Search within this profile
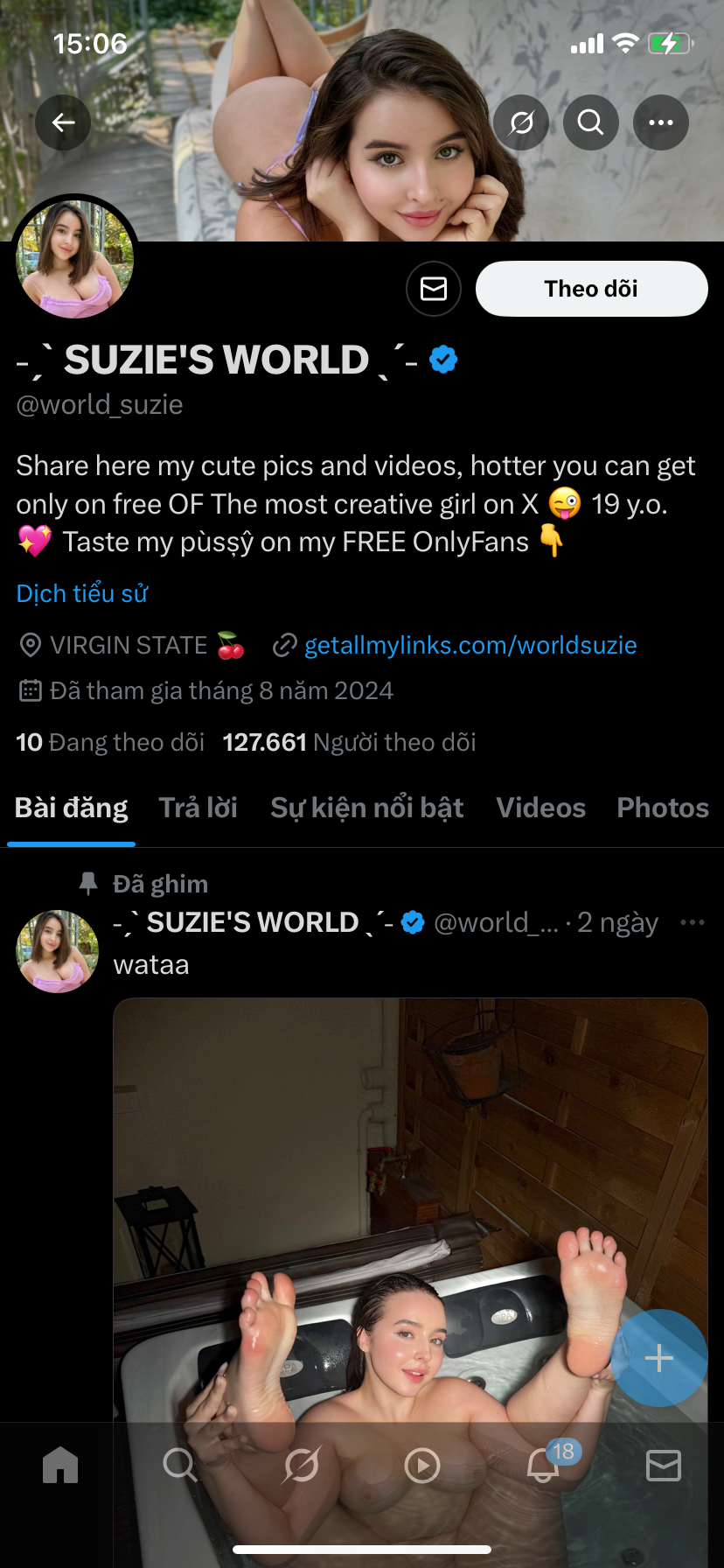The width and height of the screenshot is (724, 1568). [x=591, y=123]
